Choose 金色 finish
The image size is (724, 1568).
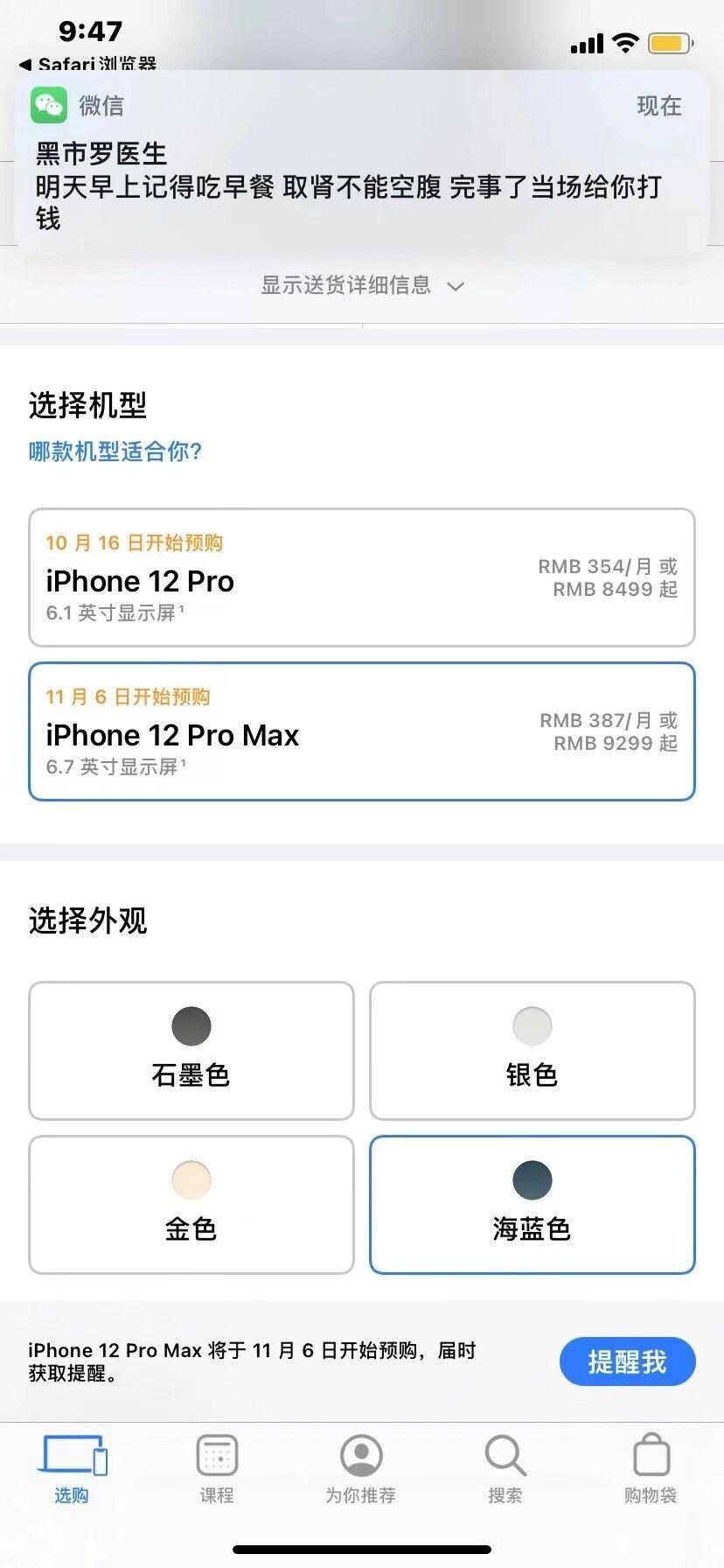[191, 1204]
